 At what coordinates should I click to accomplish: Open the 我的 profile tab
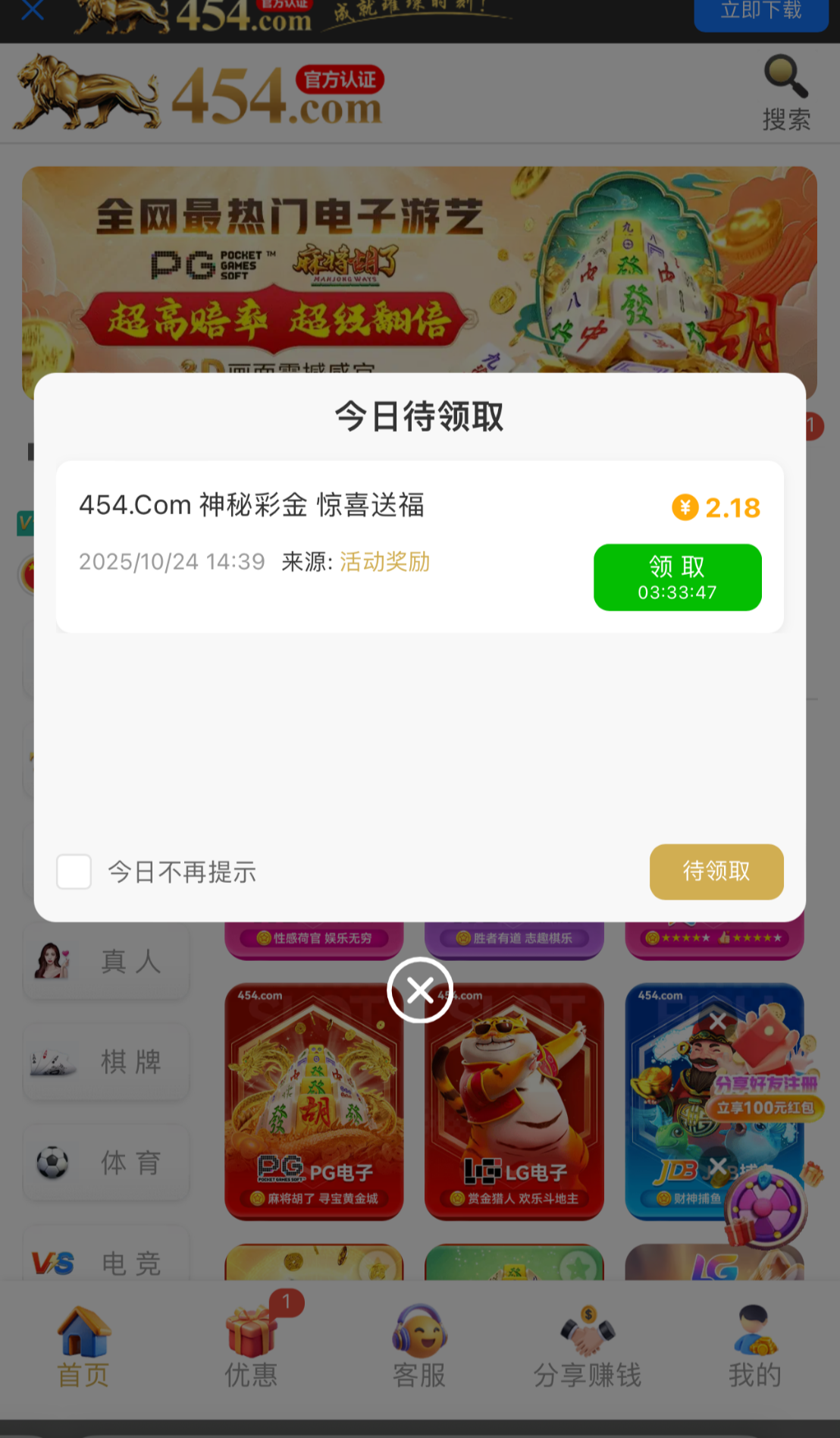(754, 1347)
